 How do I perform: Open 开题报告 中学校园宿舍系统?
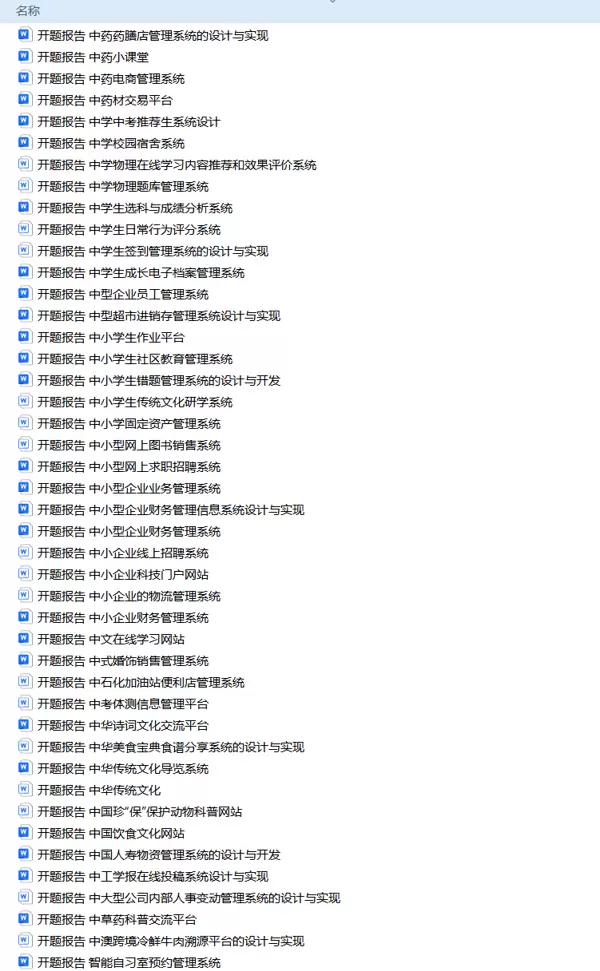click(110, 143)
